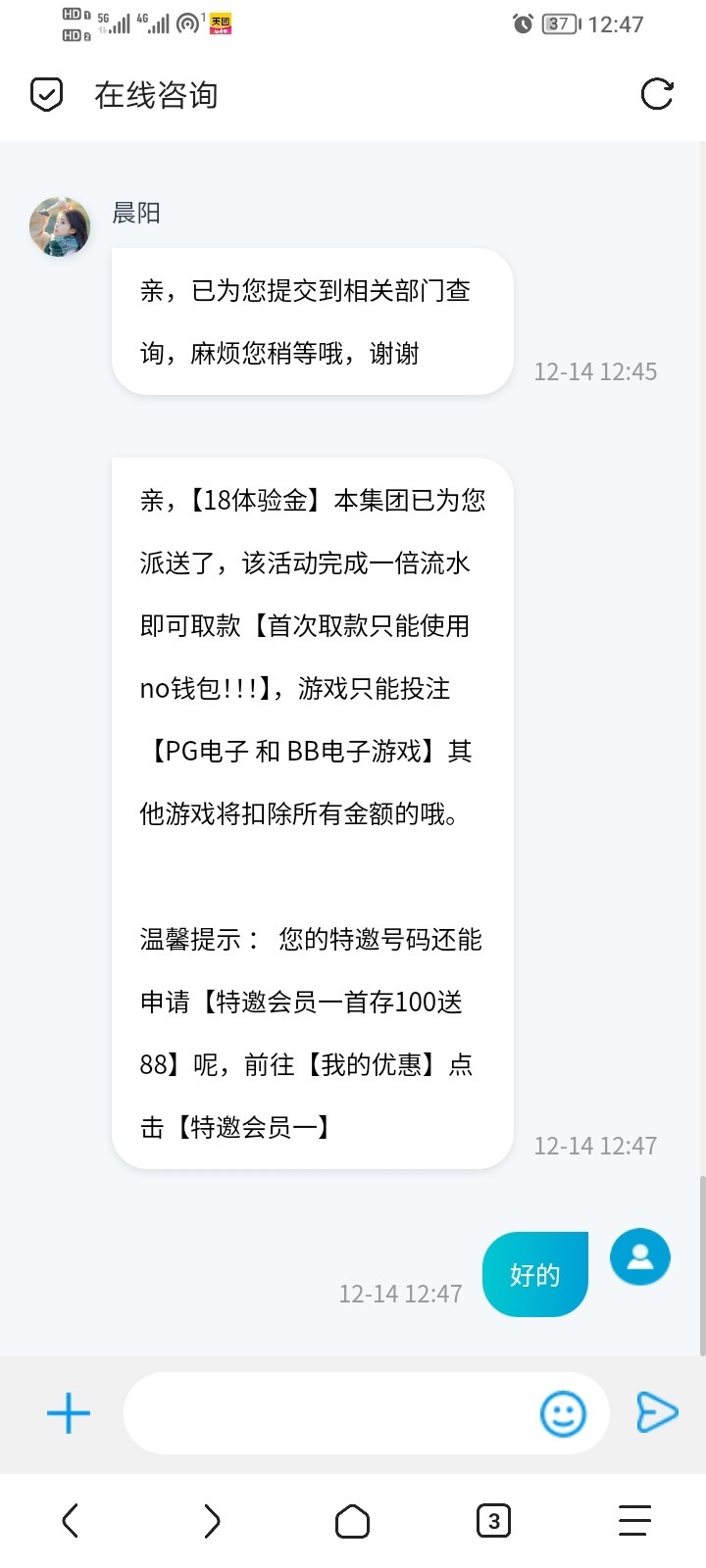This screenshot has width=706, height=1568.
Task: Tap the message input field to type
Action: pos(324,1413)
